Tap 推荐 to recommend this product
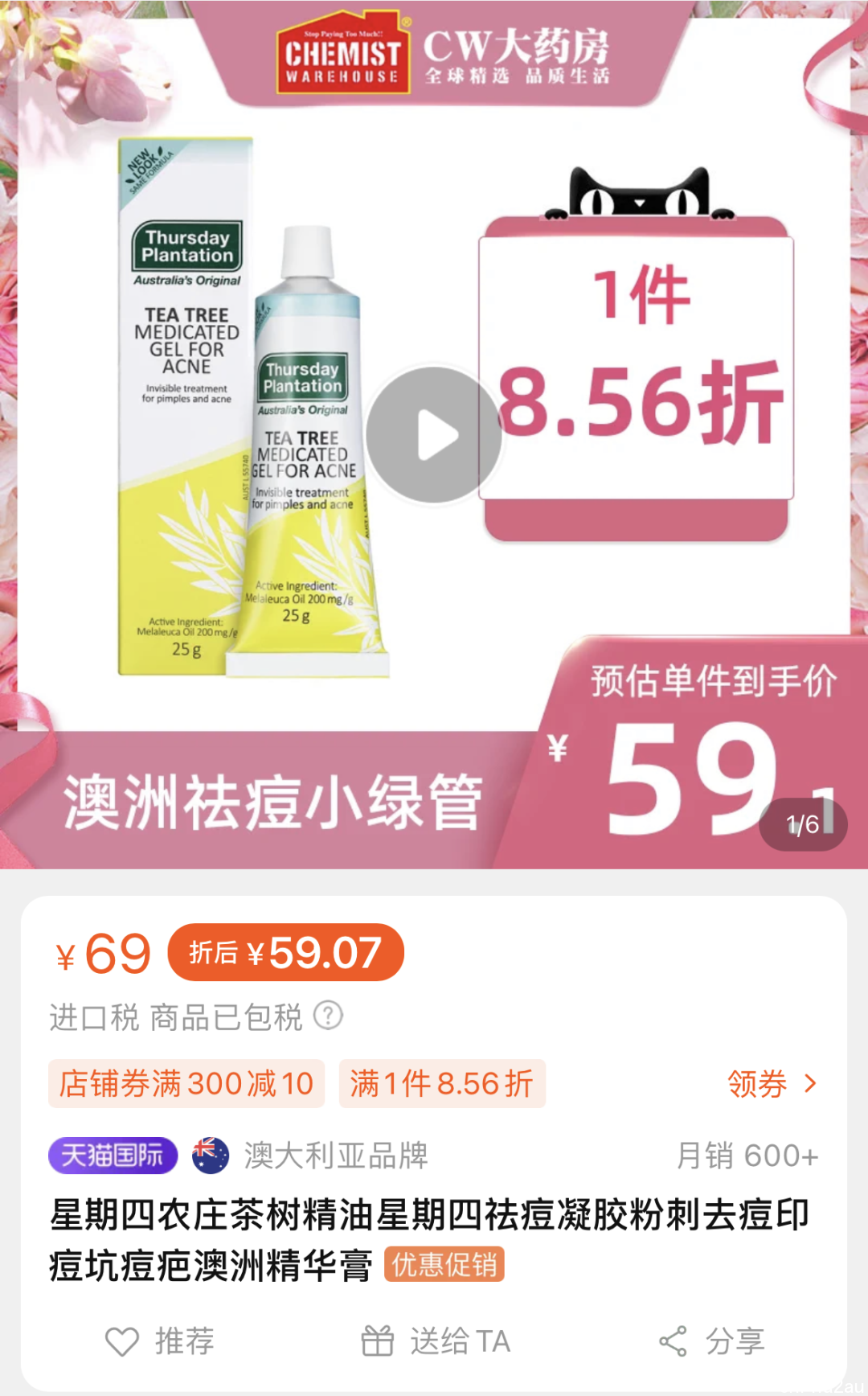This screenshot has height=1396, width=868. click(161, 1341)
